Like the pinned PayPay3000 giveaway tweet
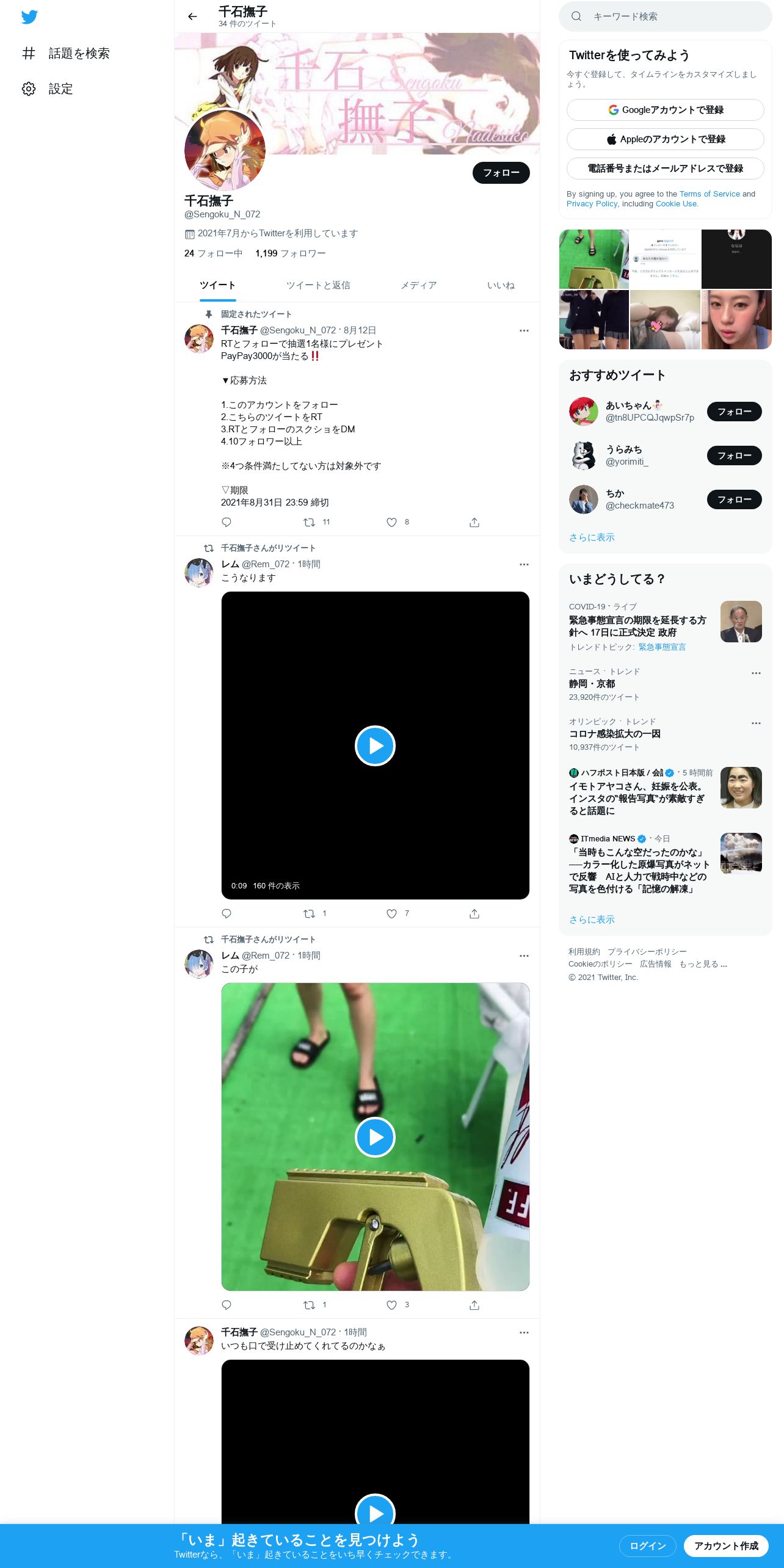The width and height of the screenshot is (784, 1568). pyautogui.click(x=391, y=522)
